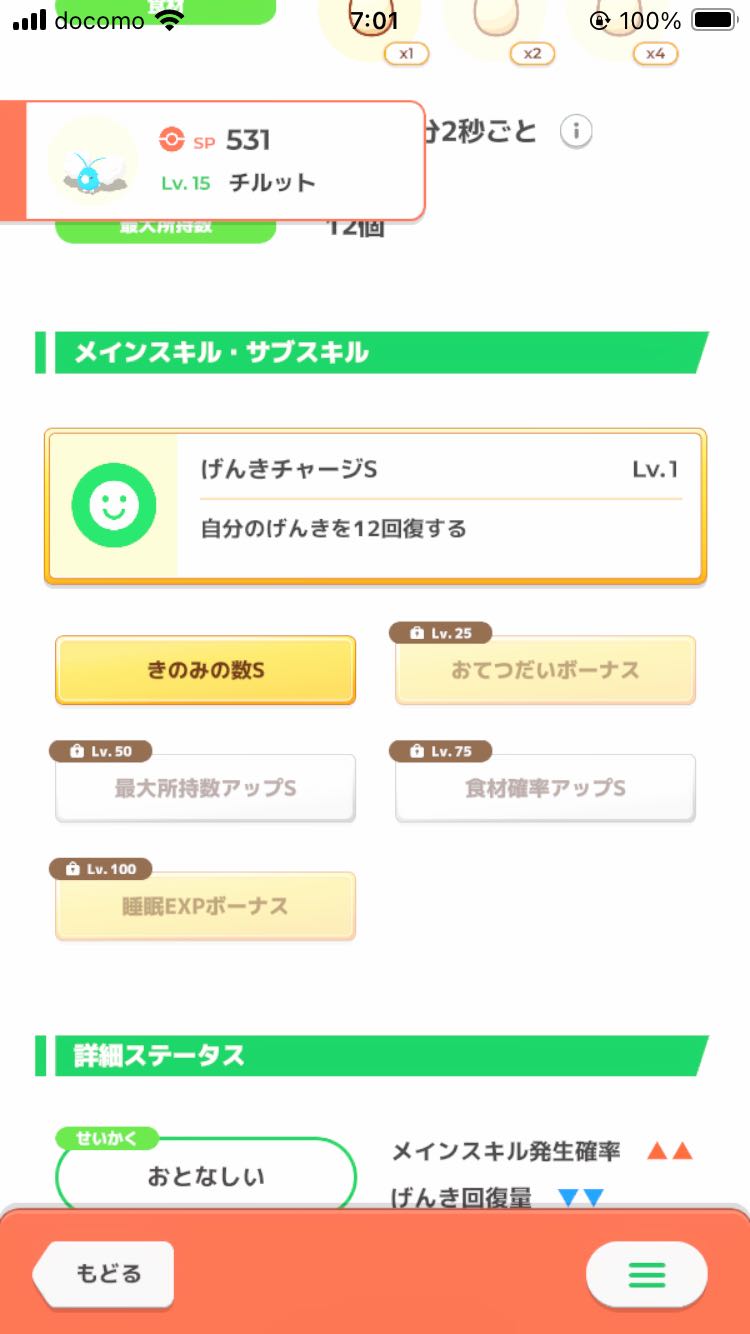Open the おとなしい nature details

point(206,1176)
